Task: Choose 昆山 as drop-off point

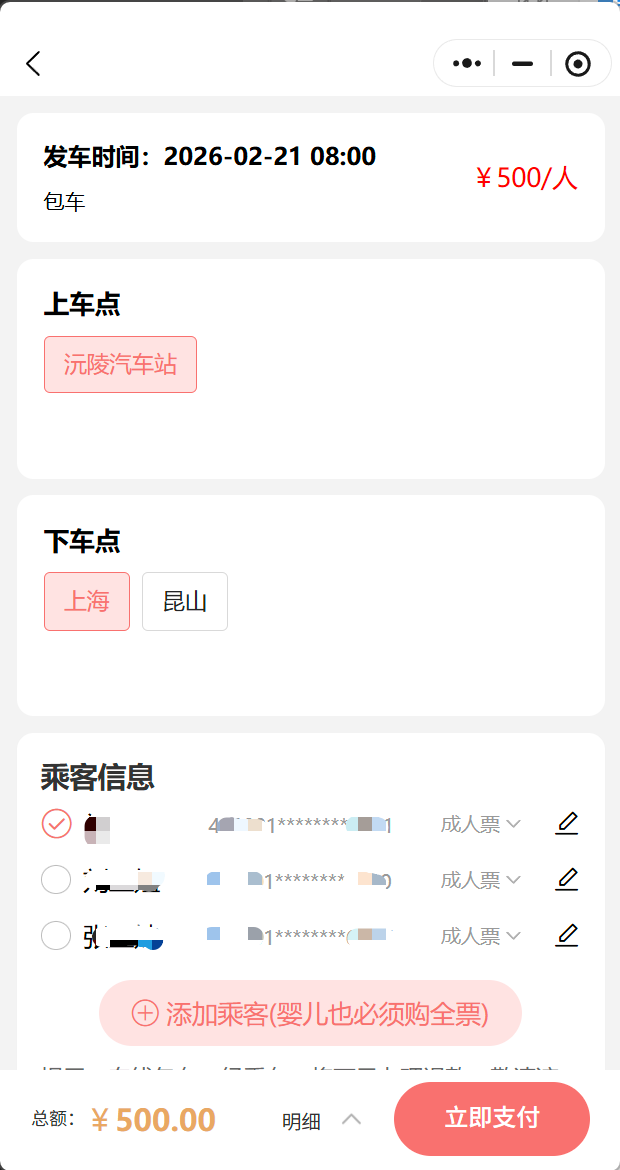Action: coord(185,602)
